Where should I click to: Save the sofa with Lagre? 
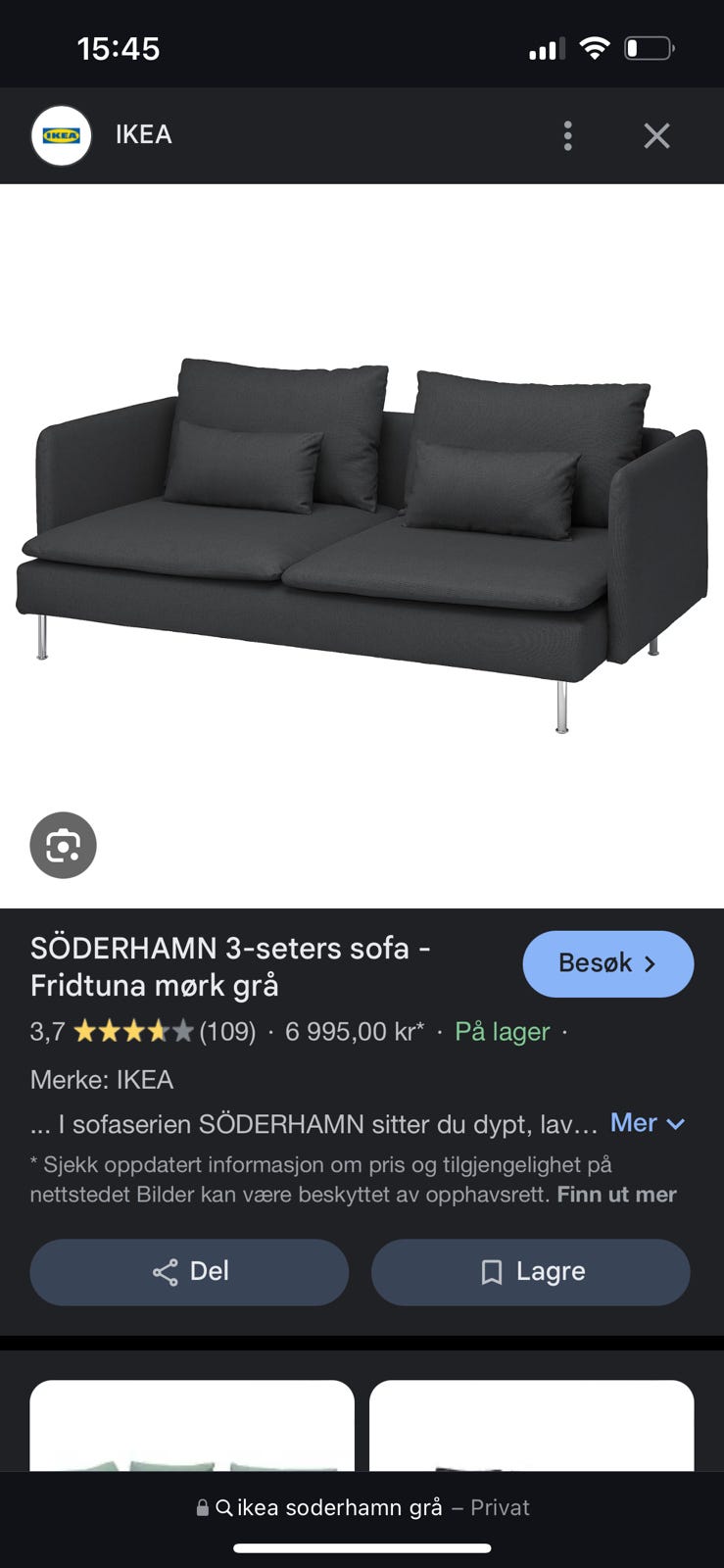point(530,1271)
